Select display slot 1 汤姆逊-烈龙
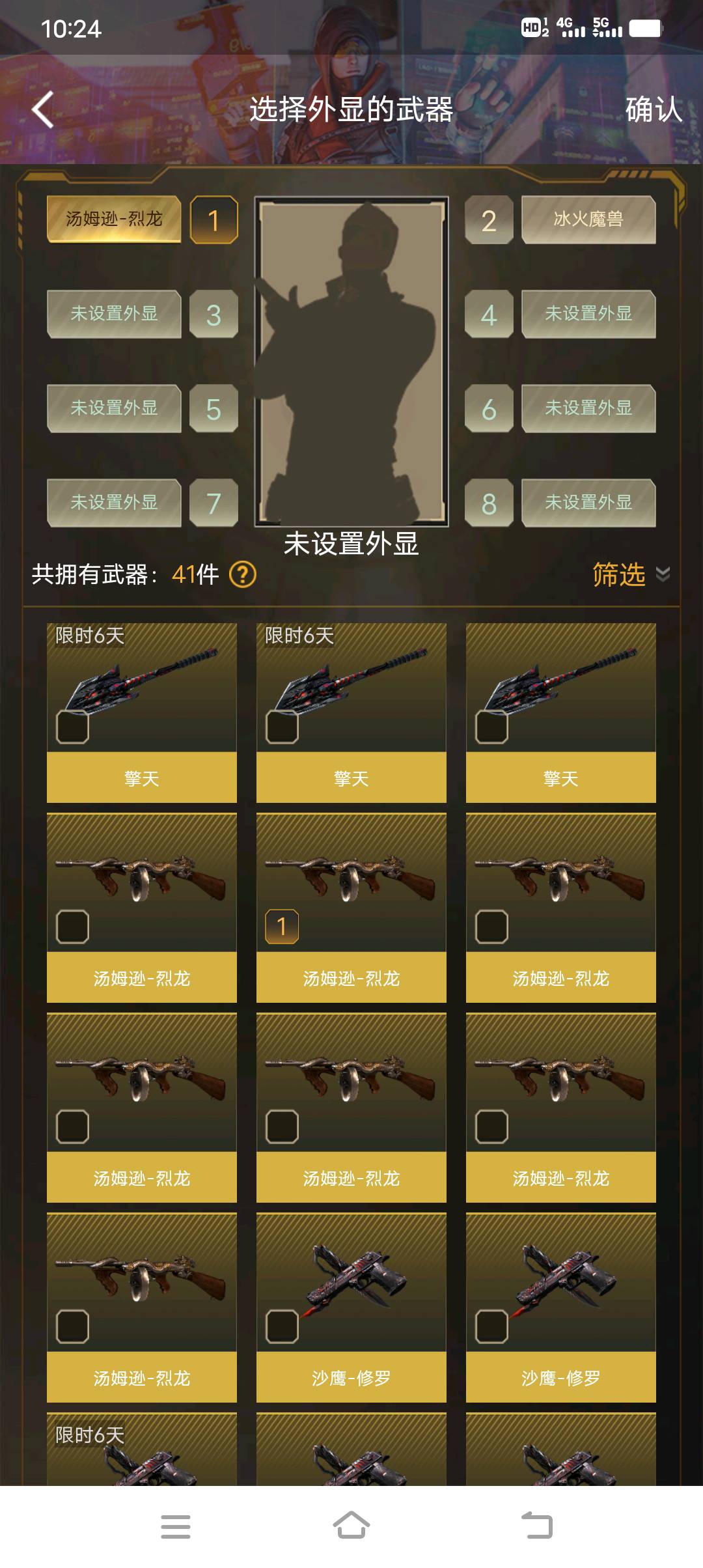703x1568 pixels. 114,219
